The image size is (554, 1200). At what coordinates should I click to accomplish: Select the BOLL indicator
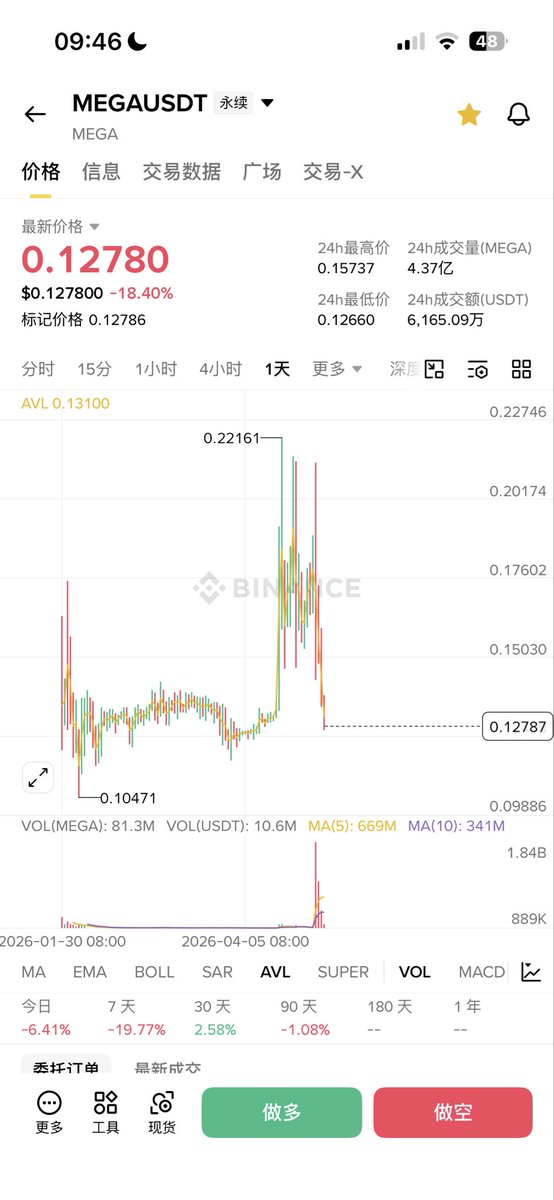[x=154, y=972]
